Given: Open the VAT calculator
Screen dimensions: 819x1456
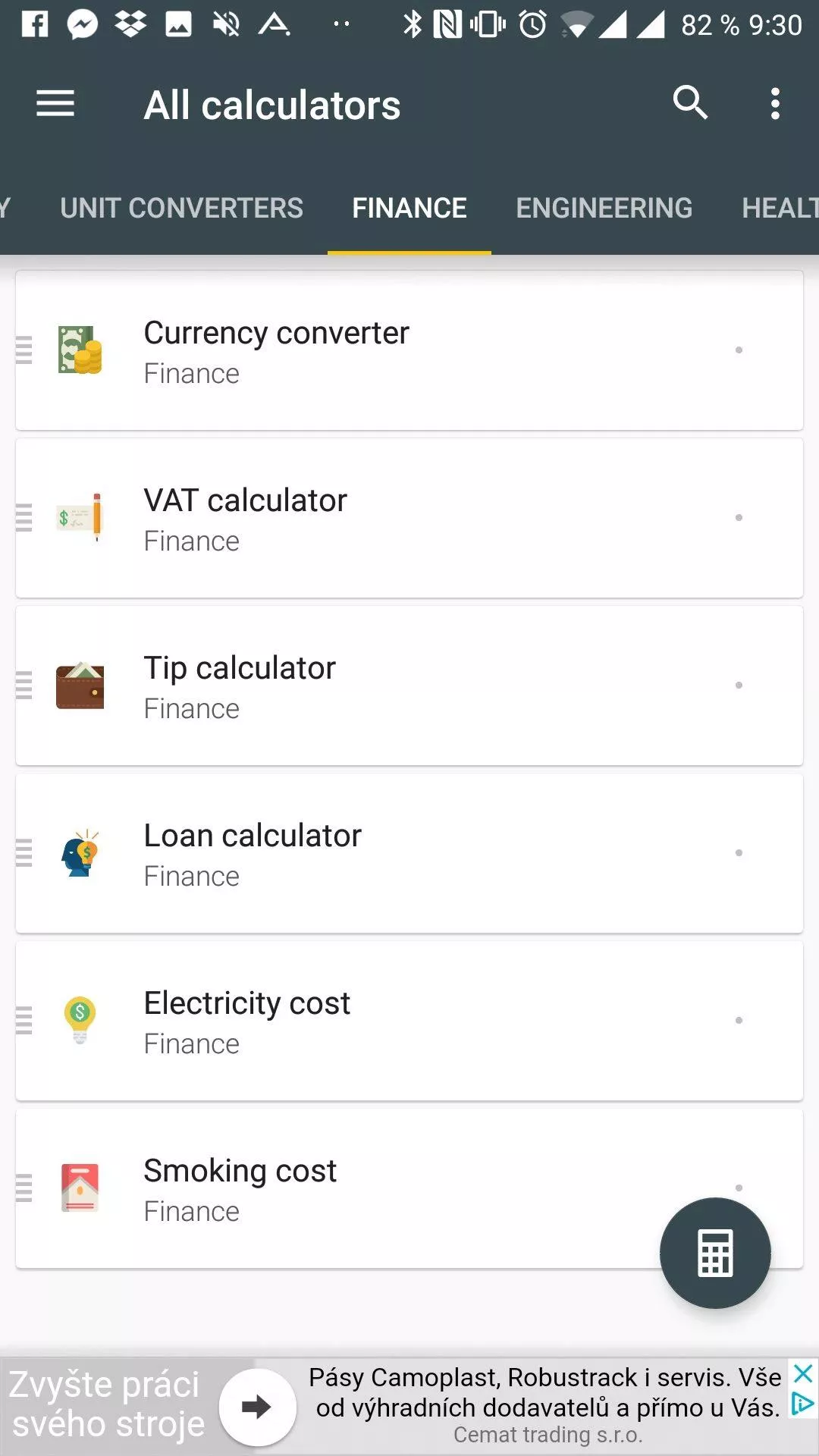Looking at the screenshot, I should pyautogui.click(x=409, y=518).
